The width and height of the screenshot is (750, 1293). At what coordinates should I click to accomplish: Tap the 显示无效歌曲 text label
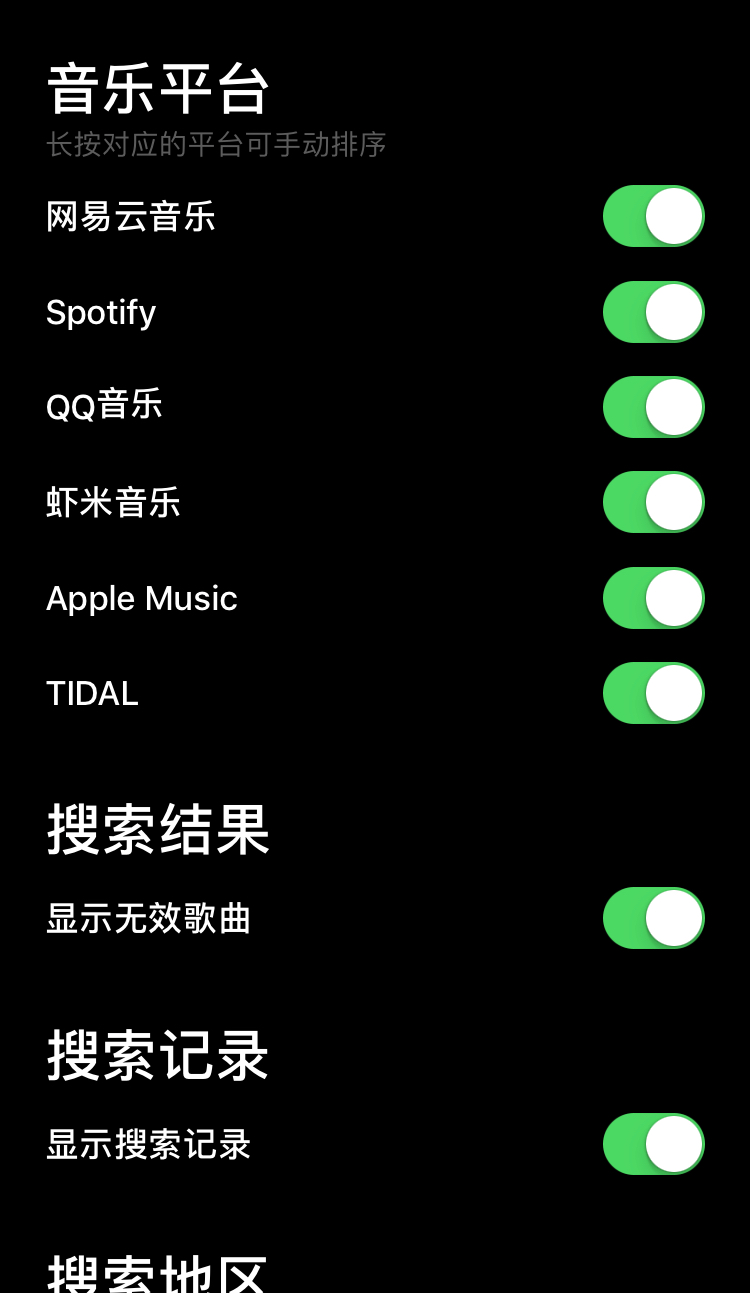pyautogui.click(x=148, y=918)
